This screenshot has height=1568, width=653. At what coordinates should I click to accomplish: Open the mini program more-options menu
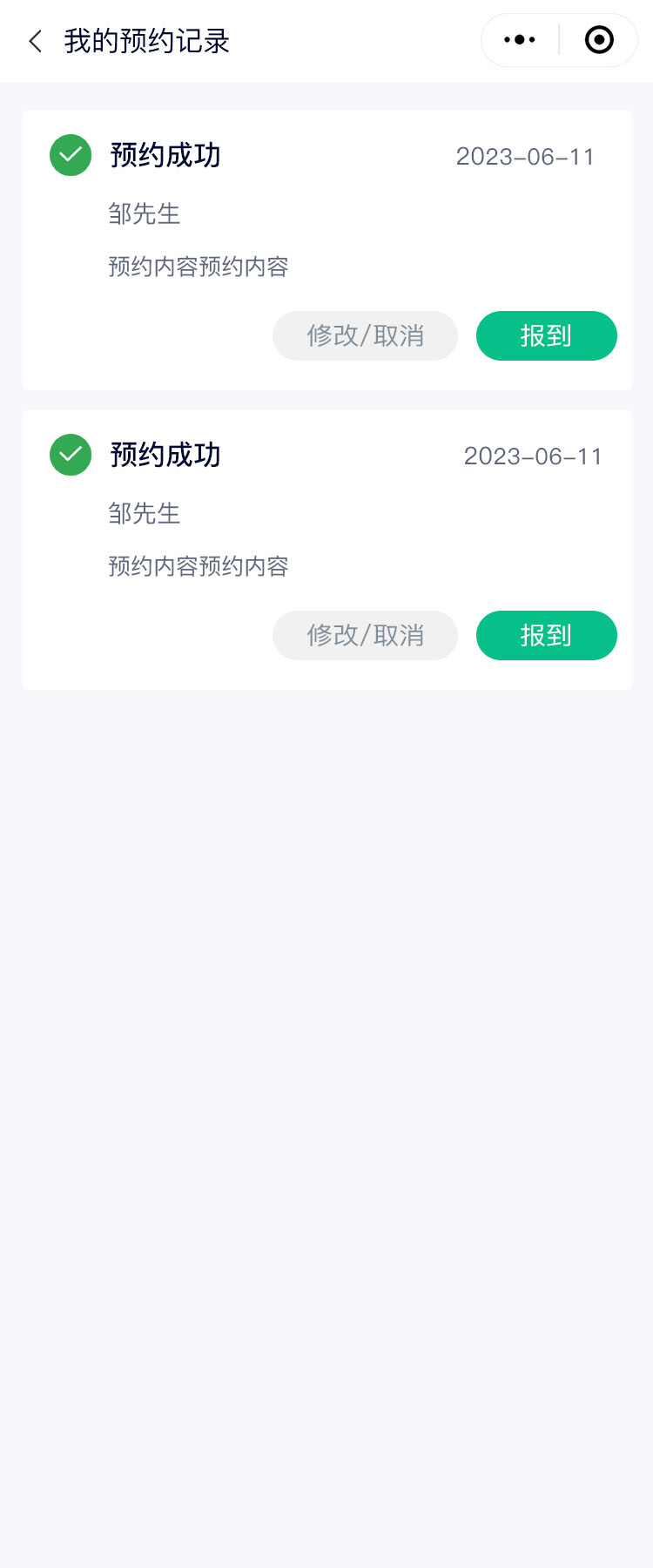pos(520,40)
